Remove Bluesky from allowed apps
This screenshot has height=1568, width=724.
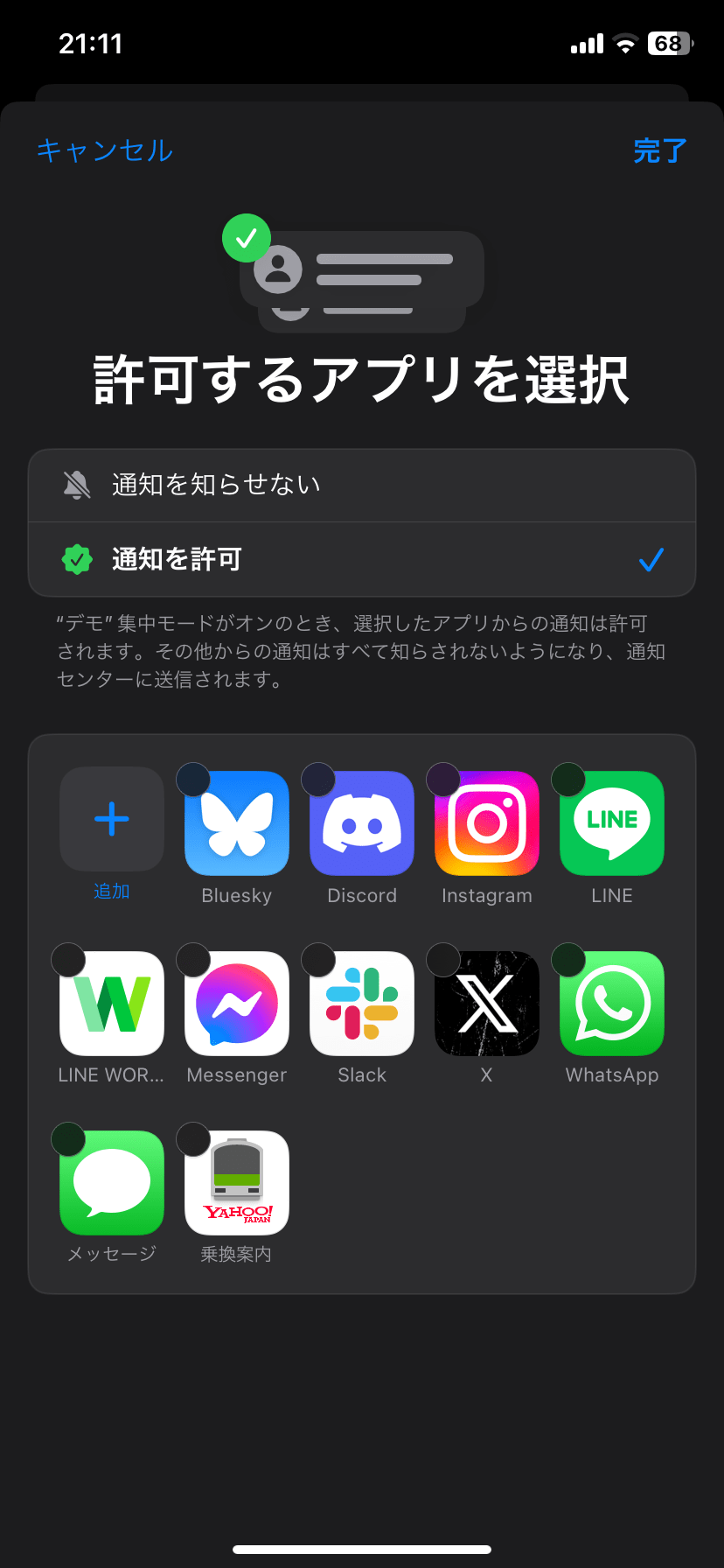coord(193,780)
